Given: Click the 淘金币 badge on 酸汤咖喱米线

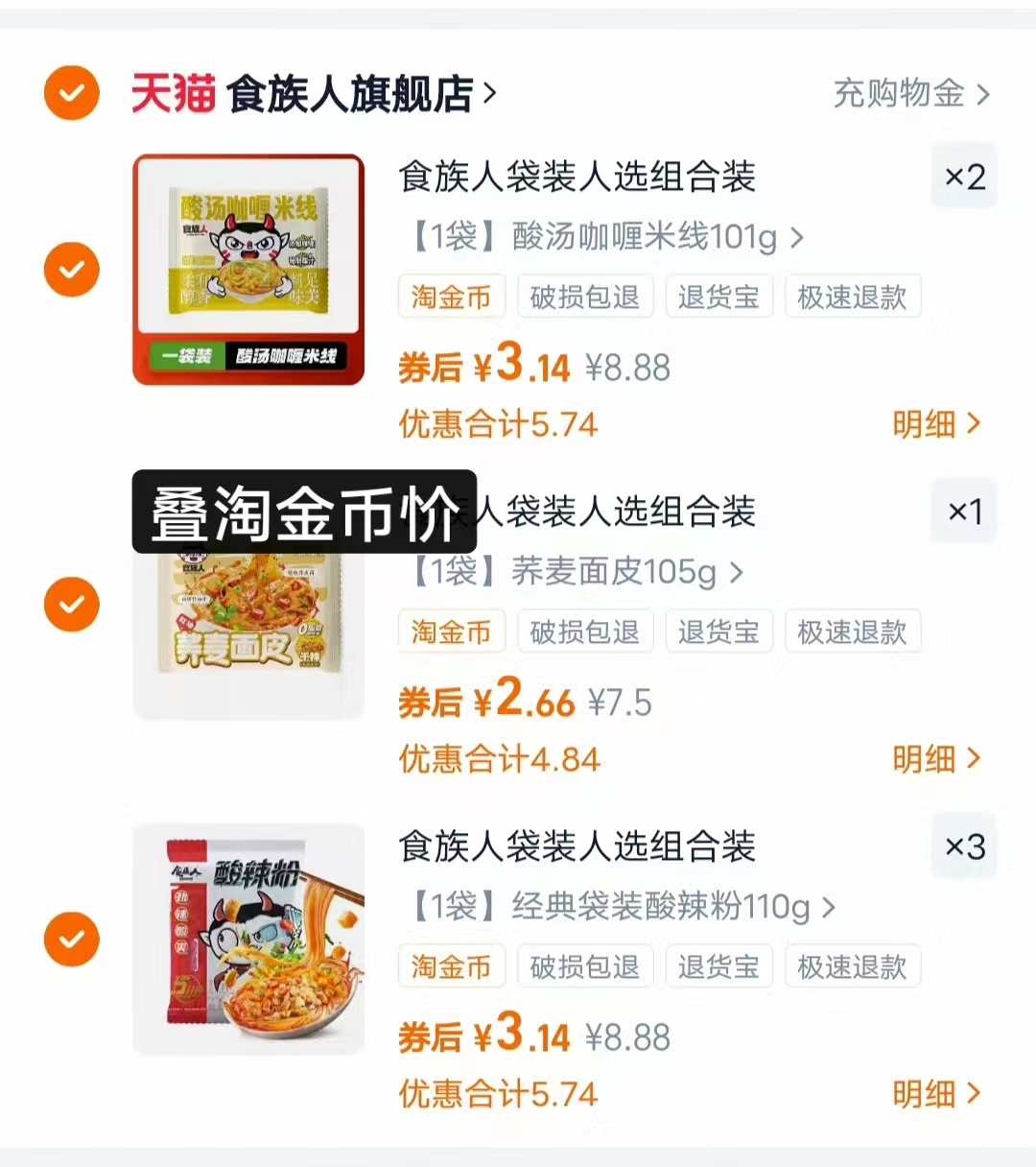Looking at the screenshot, I should coord(451,297).
